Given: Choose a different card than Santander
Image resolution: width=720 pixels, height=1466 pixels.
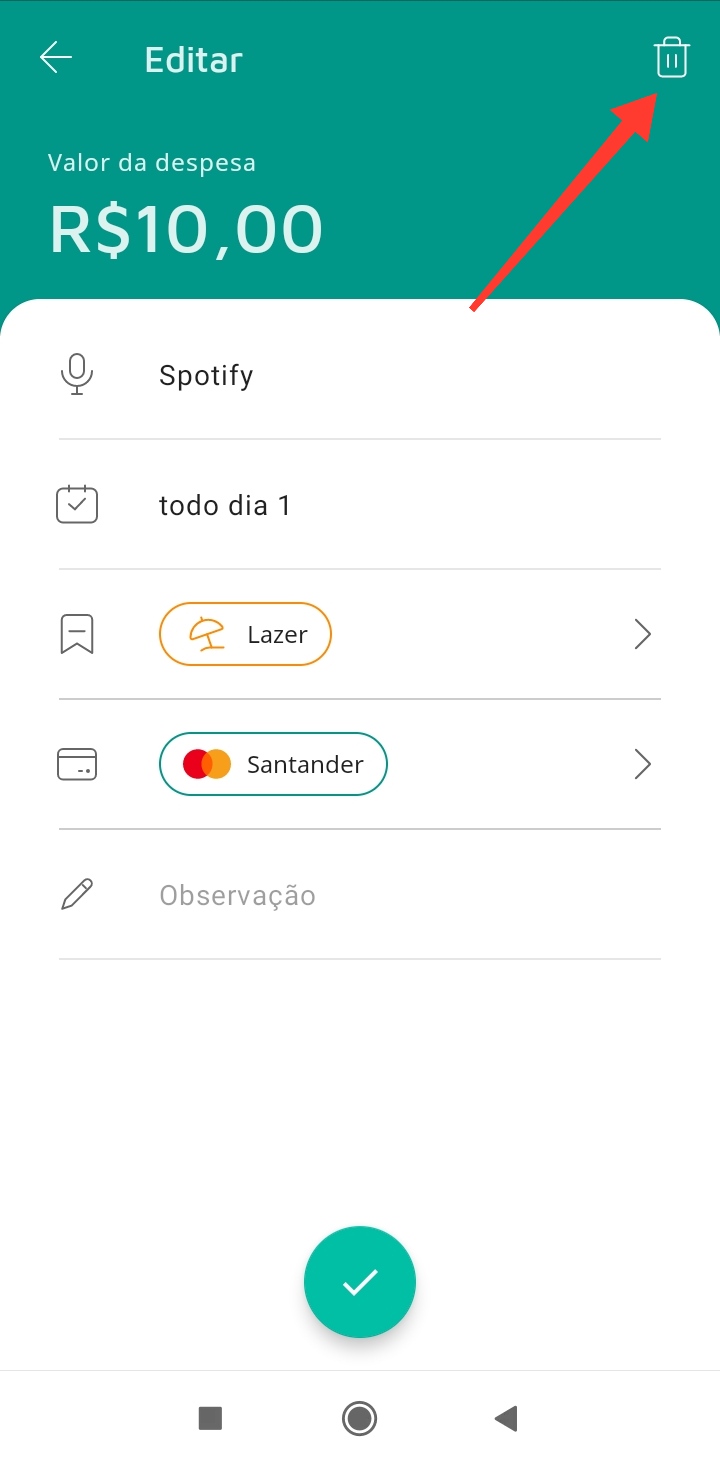Looking at the screenshot, I should click(273, 764).
